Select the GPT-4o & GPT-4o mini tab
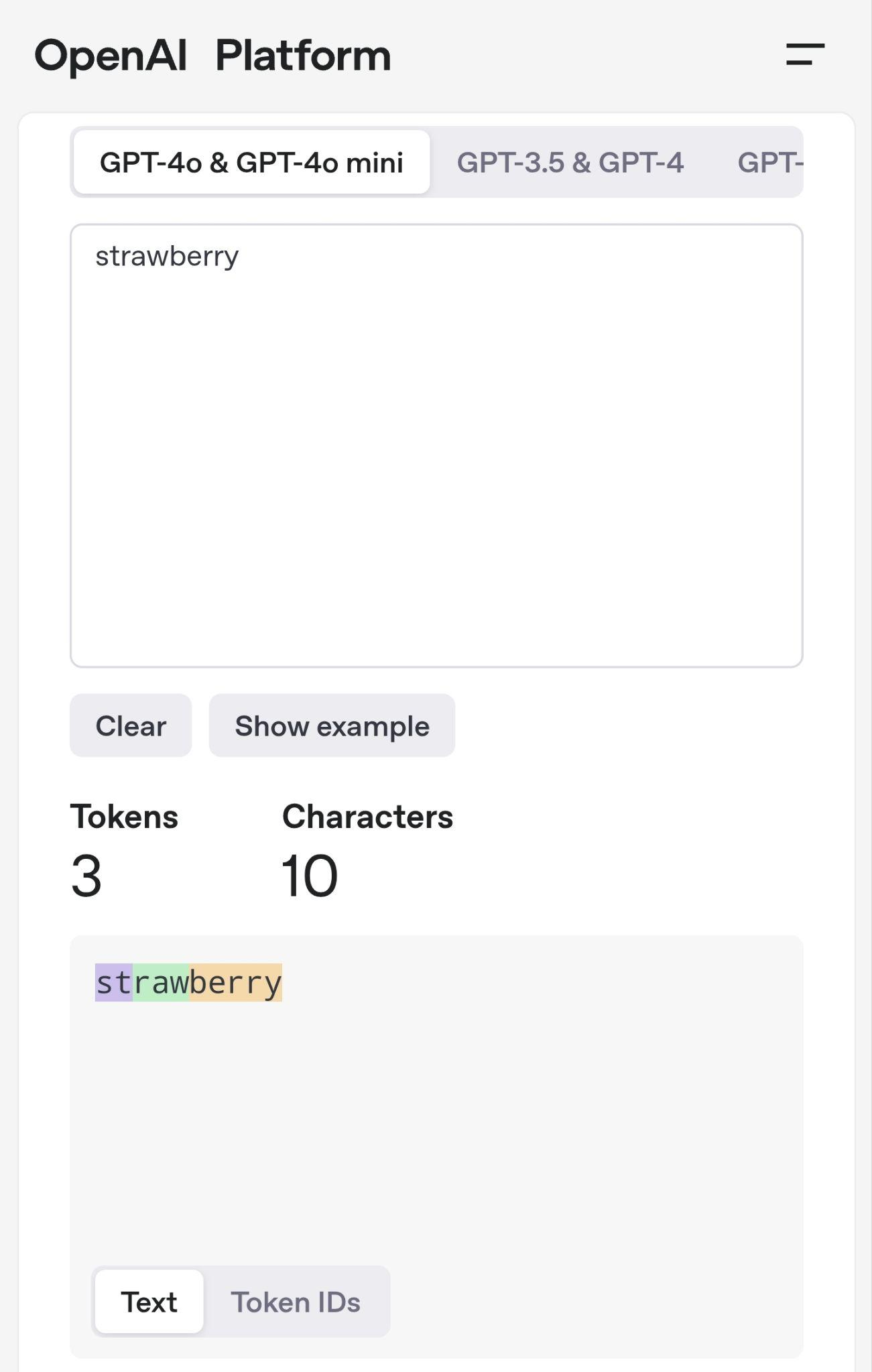872x1372 pixels. (251, 161)
